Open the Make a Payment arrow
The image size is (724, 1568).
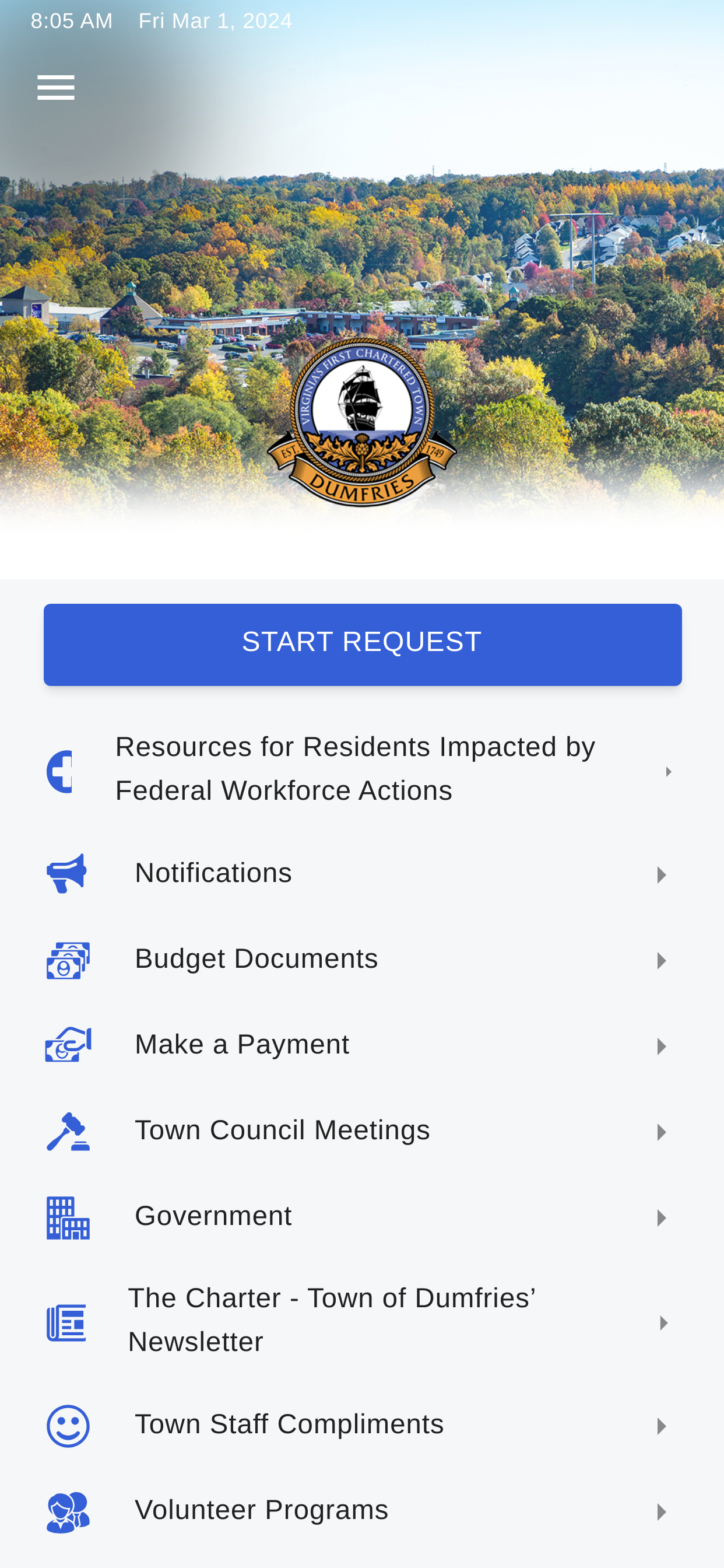click(663, 1046)
